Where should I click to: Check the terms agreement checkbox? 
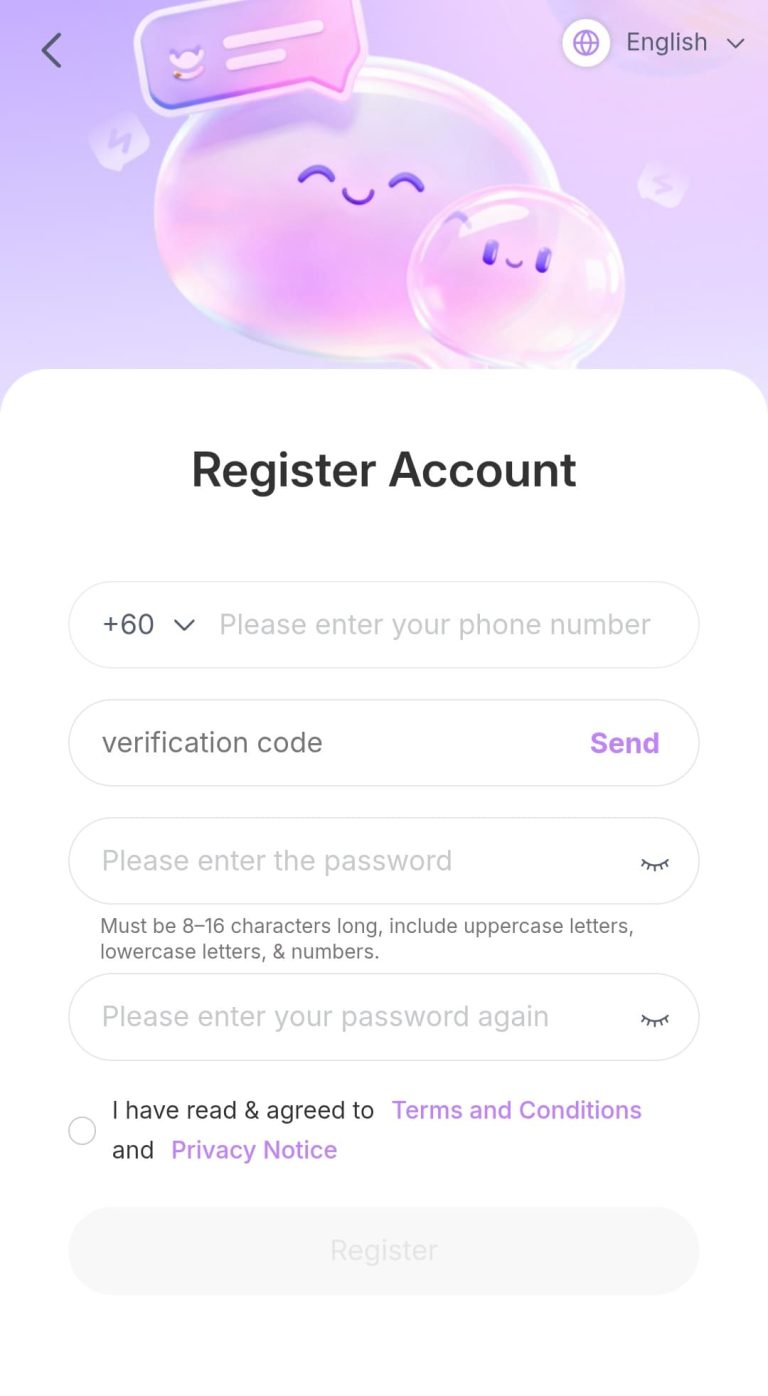pos(82,1130)
